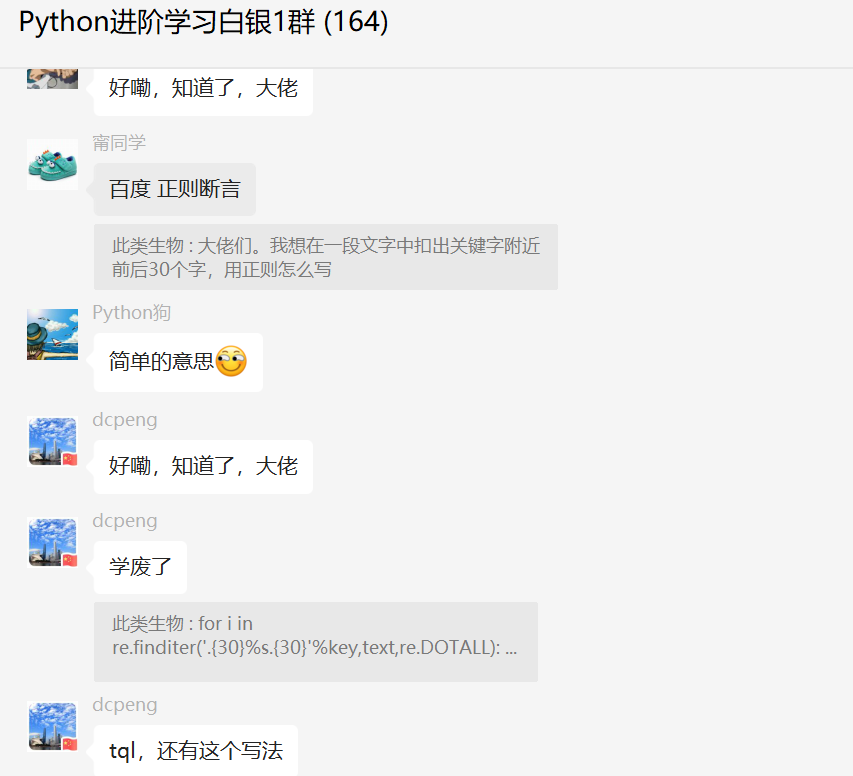Tap dcpeng's avatar beside "学废了"
853x776 pixels.
52,543
